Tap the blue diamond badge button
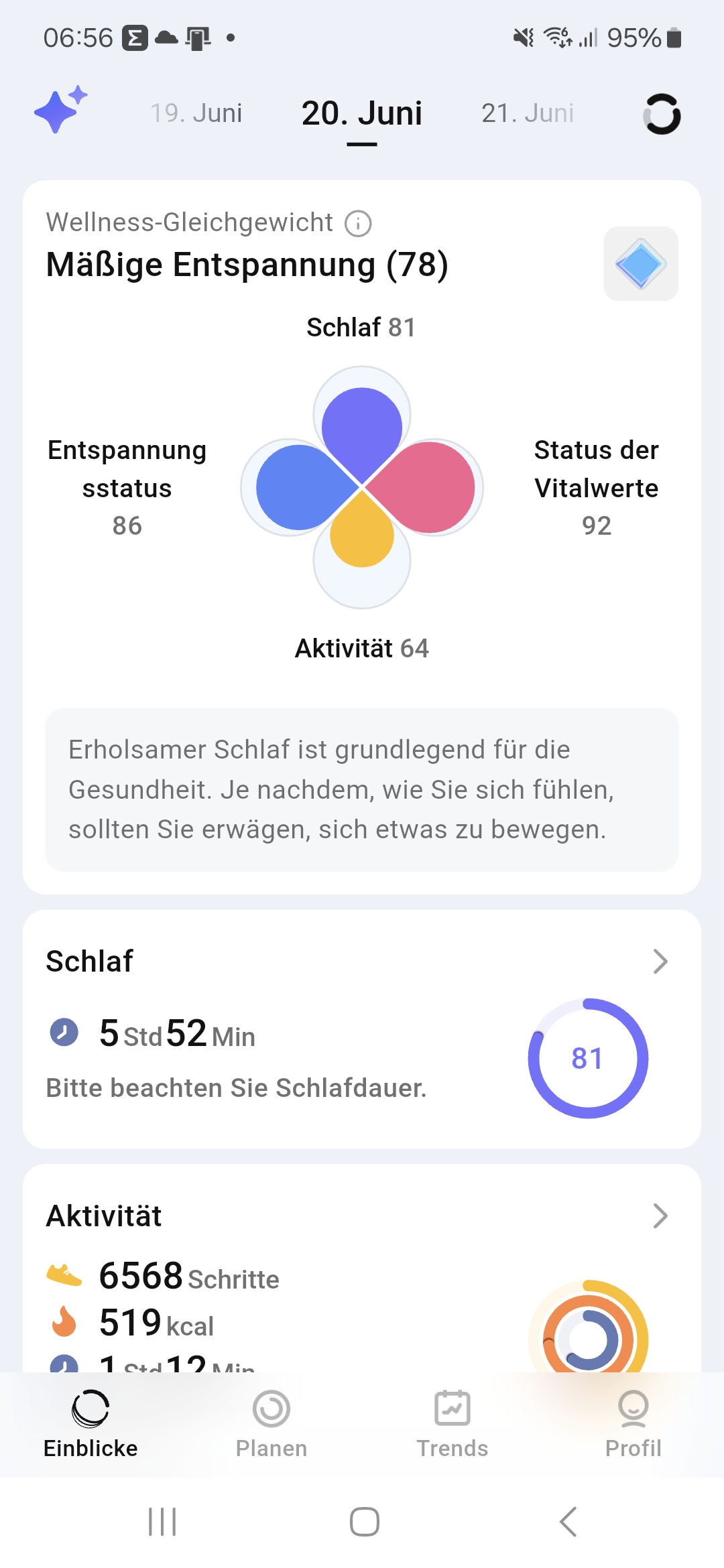 coord(641,263)
